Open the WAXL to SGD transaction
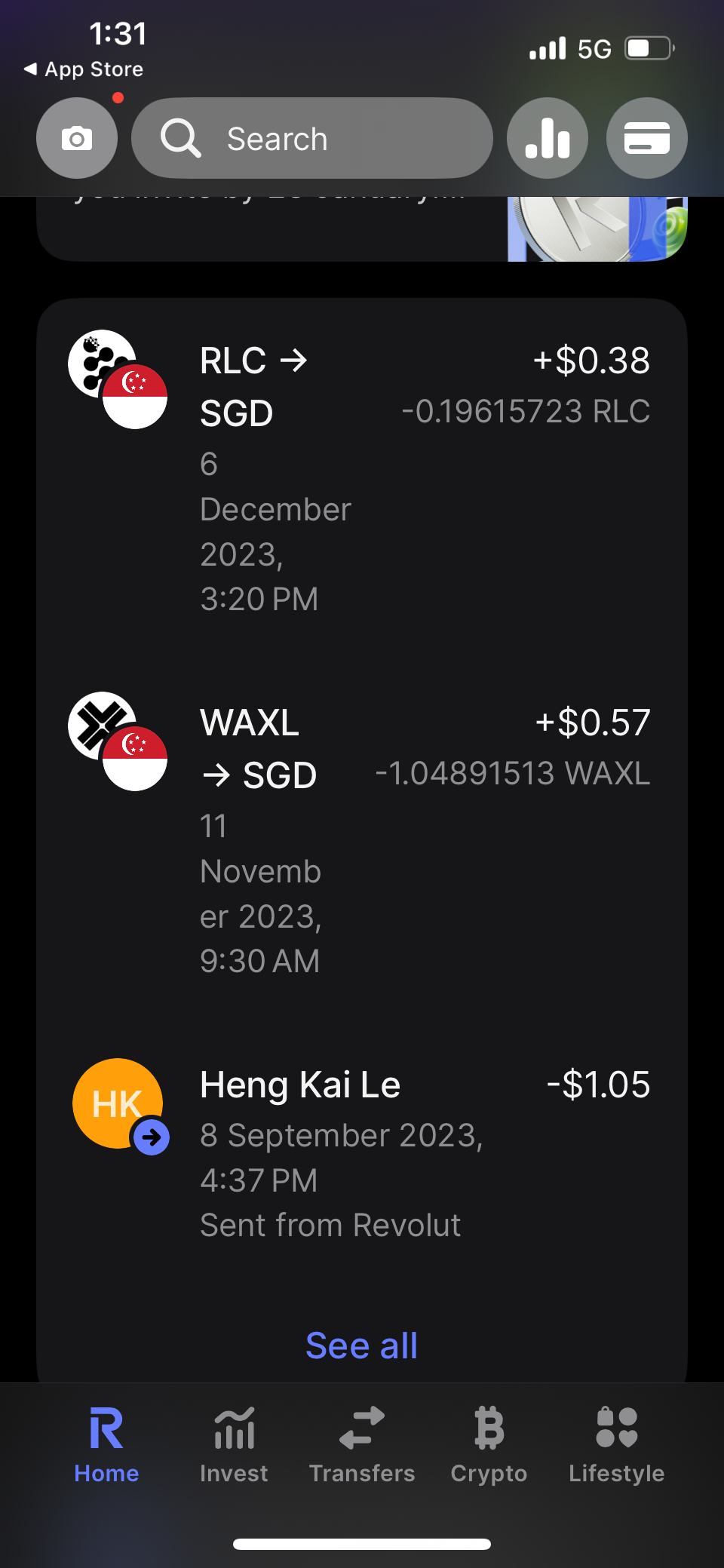The image size is (724, 1568). pyautogui.click(x=362, y=837)
